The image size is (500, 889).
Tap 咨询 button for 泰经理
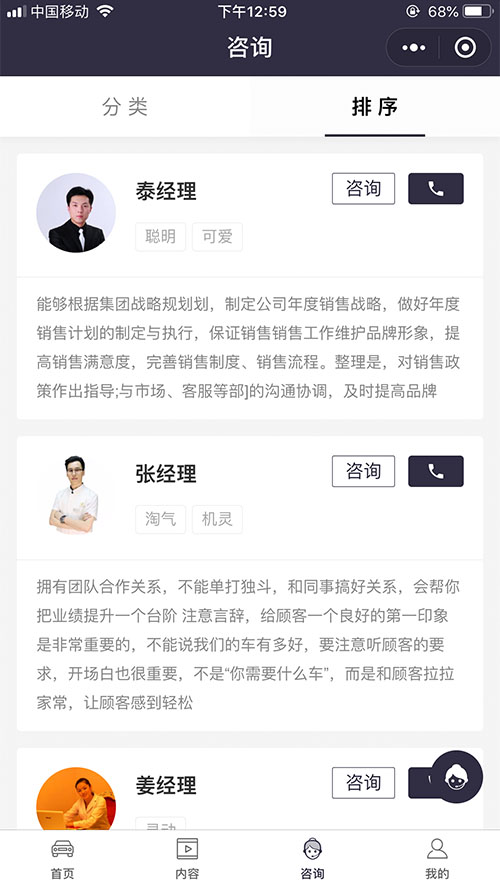363,189
